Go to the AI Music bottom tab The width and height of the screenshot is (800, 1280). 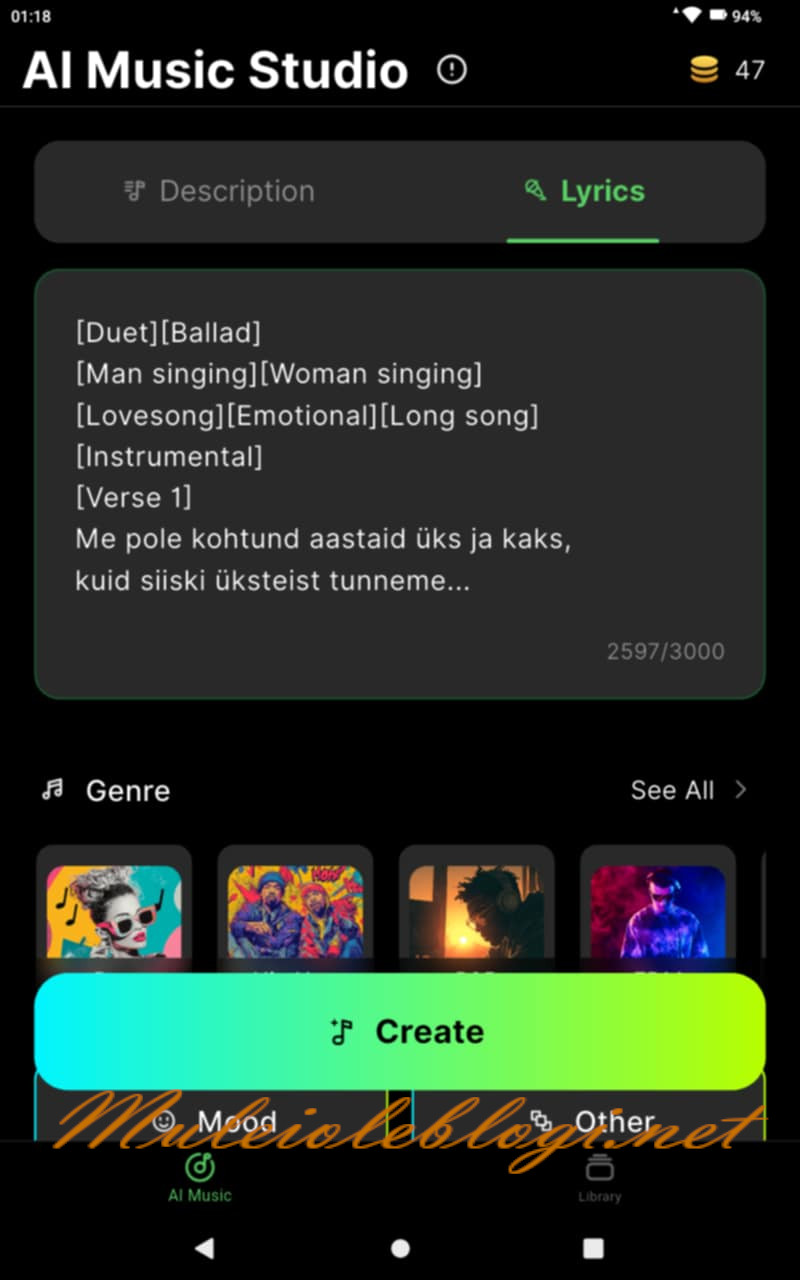click(x=200, y=1177)
